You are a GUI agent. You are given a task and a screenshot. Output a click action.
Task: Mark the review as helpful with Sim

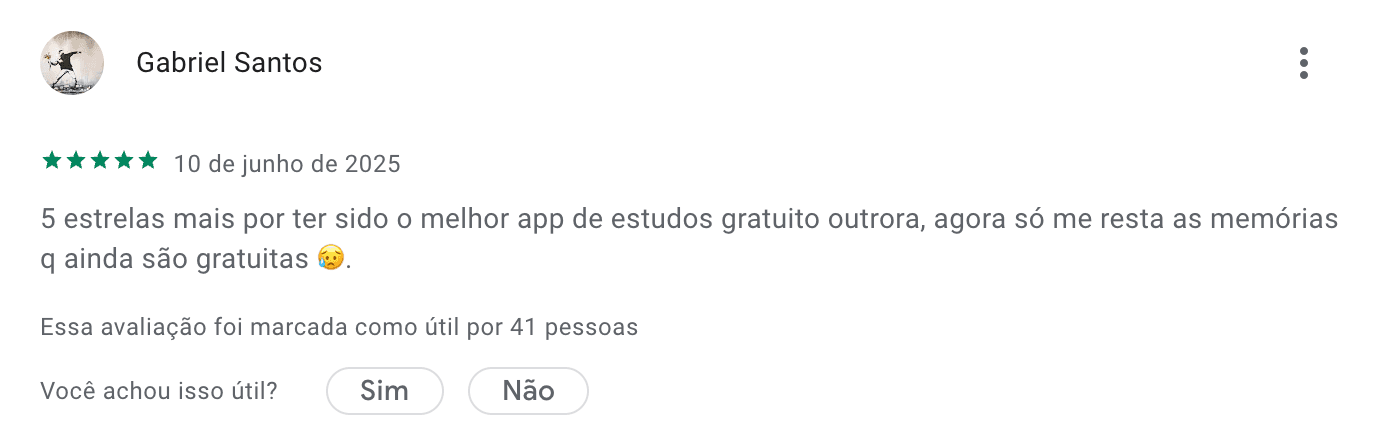tap(384, 391)
